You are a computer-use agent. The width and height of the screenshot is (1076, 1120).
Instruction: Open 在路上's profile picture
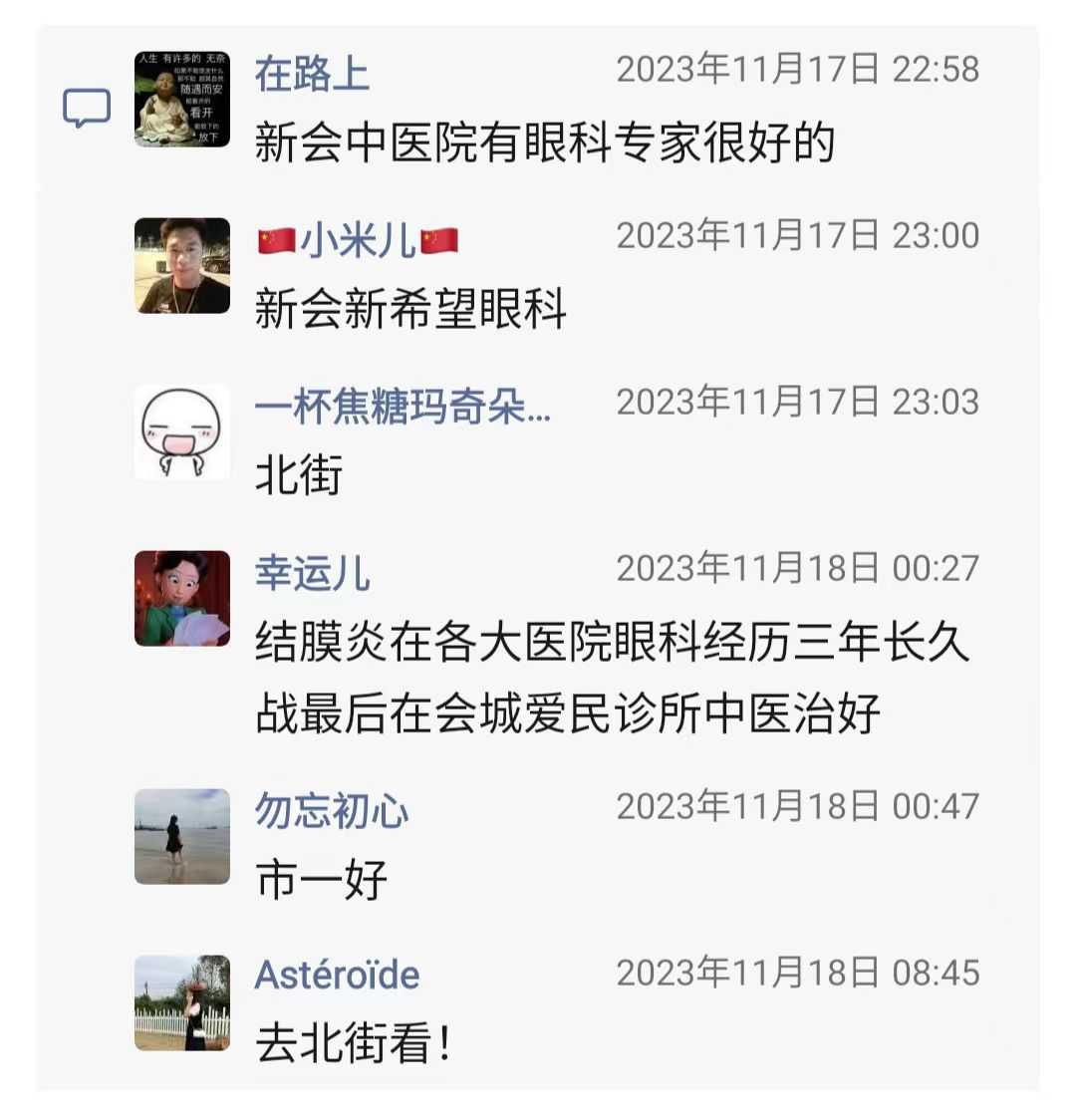(x=182, y=100)
